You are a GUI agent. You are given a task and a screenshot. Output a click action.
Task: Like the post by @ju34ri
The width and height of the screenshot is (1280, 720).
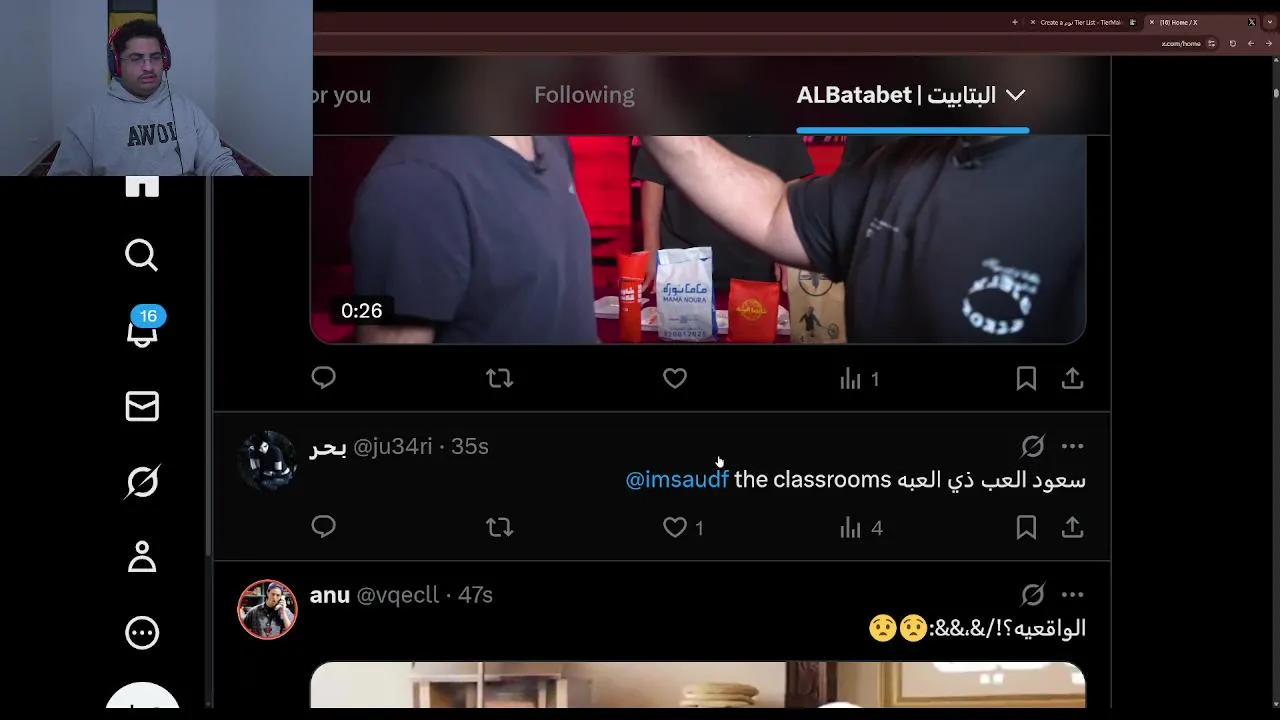pos(675,527)
